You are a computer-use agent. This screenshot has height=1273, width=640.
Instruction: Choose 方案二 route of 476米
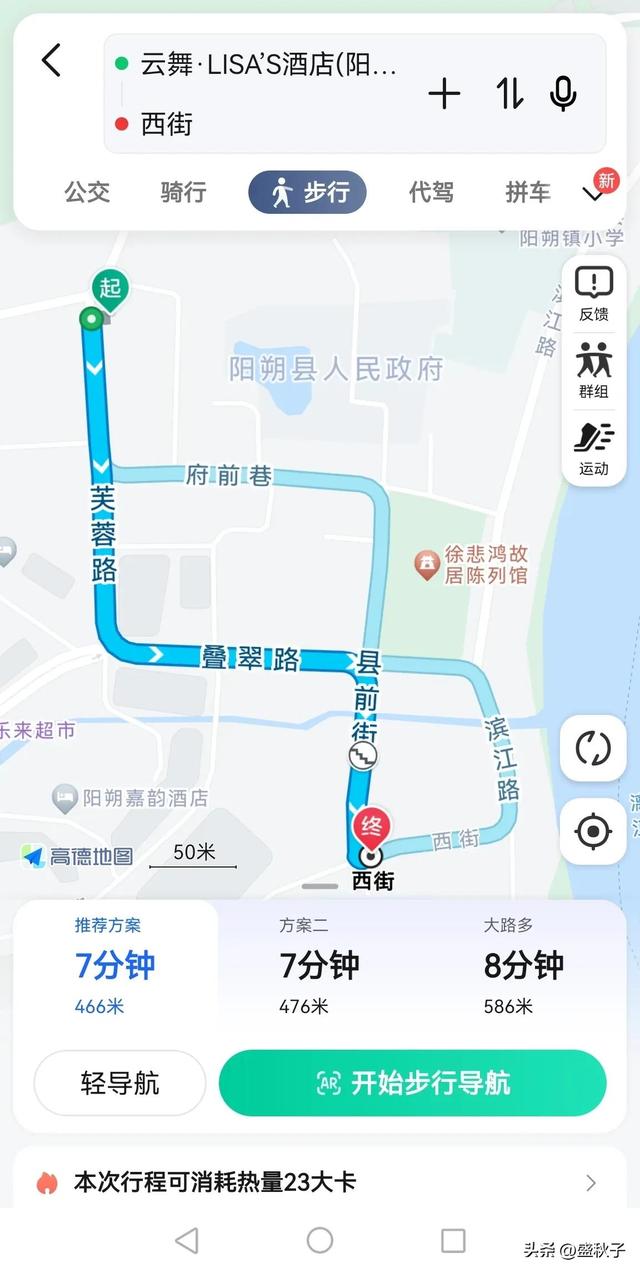319,966
